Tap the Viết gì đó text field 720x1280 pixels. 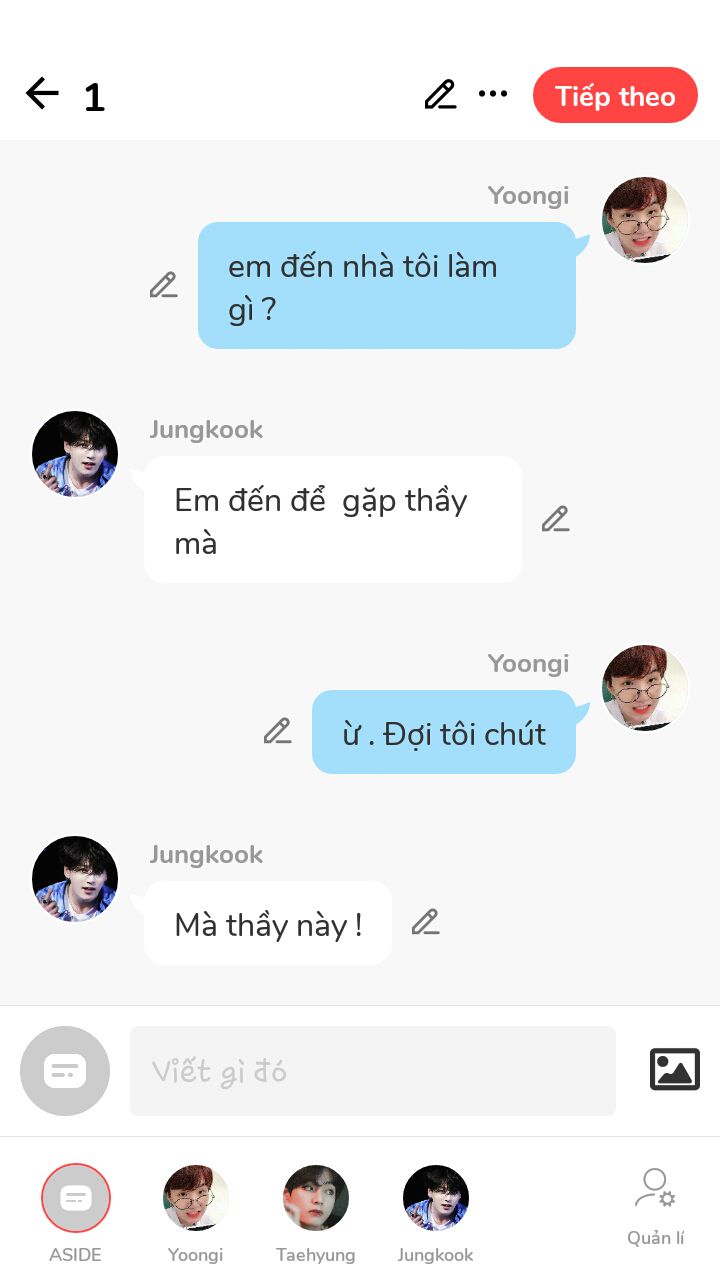pos(372,1071)
